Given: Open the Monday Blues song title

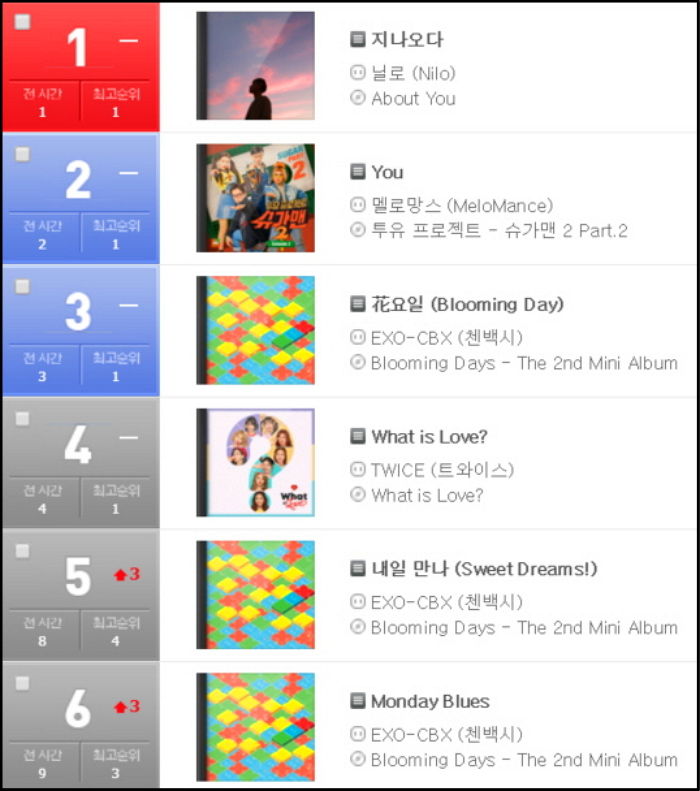Looking at the screenshot, I should 430,701.
